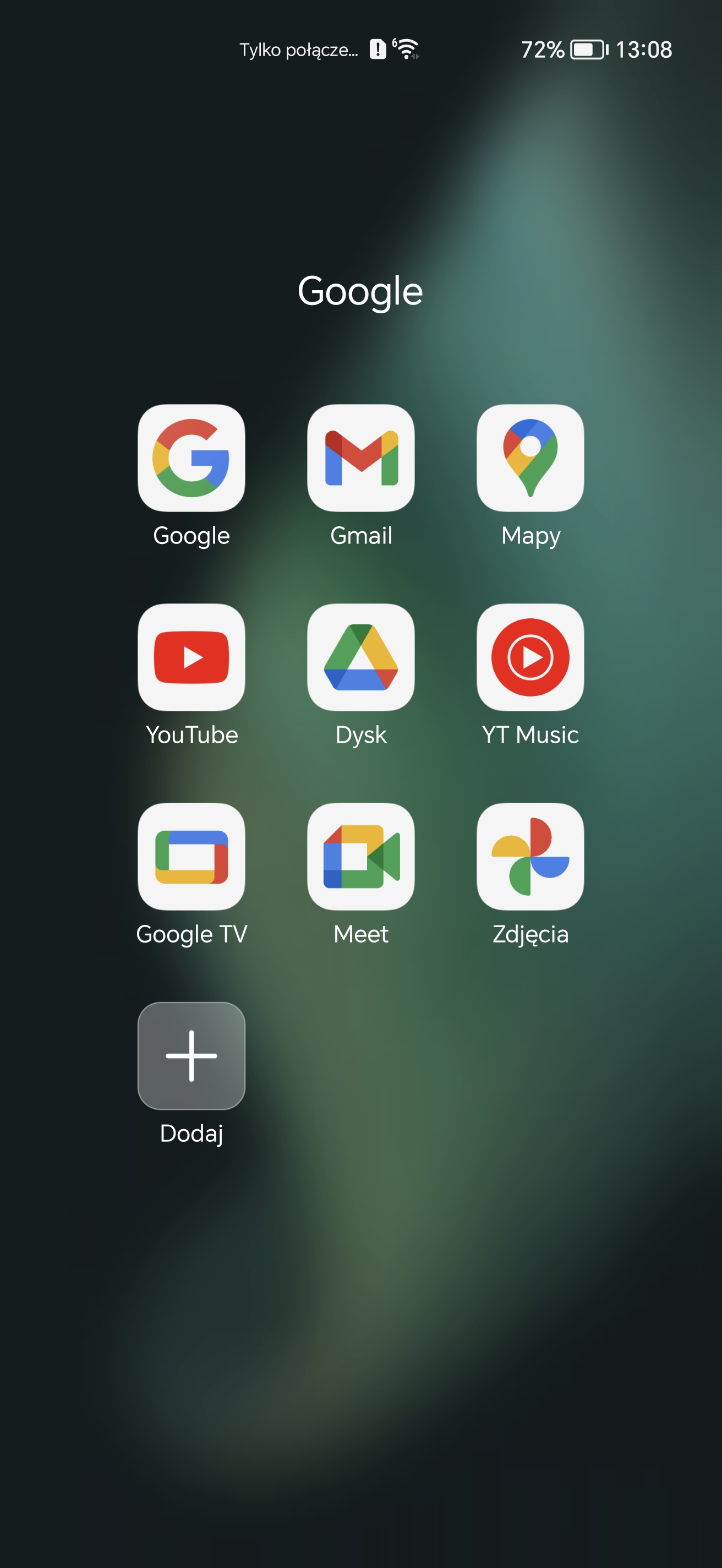722x1568 pixels.
Task: Launch Gmail
Action: click(x=360, y=458)
